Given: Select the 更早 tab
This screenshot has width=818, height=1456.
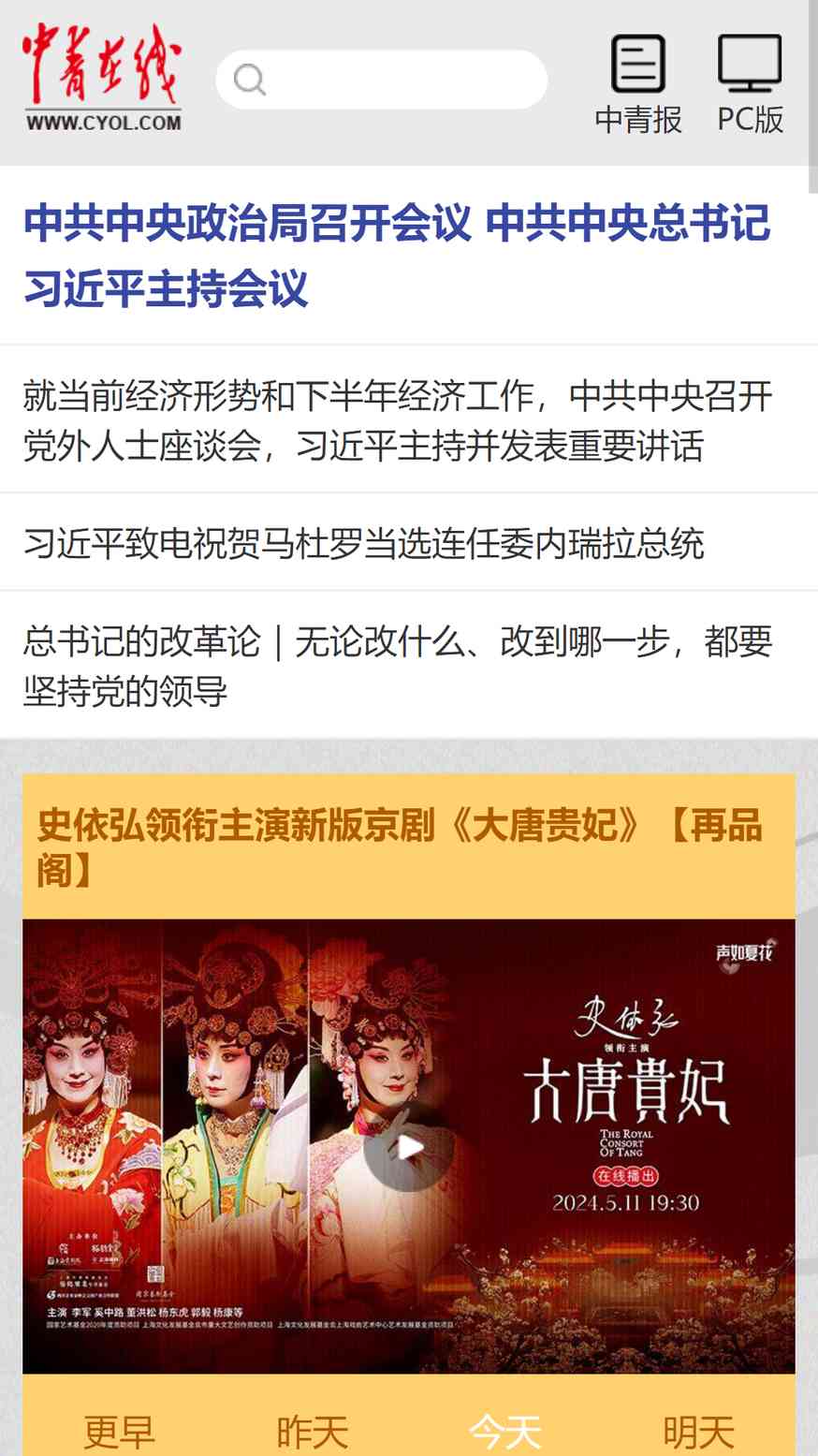Looking at the screenshot, I should click(119, 1432).
